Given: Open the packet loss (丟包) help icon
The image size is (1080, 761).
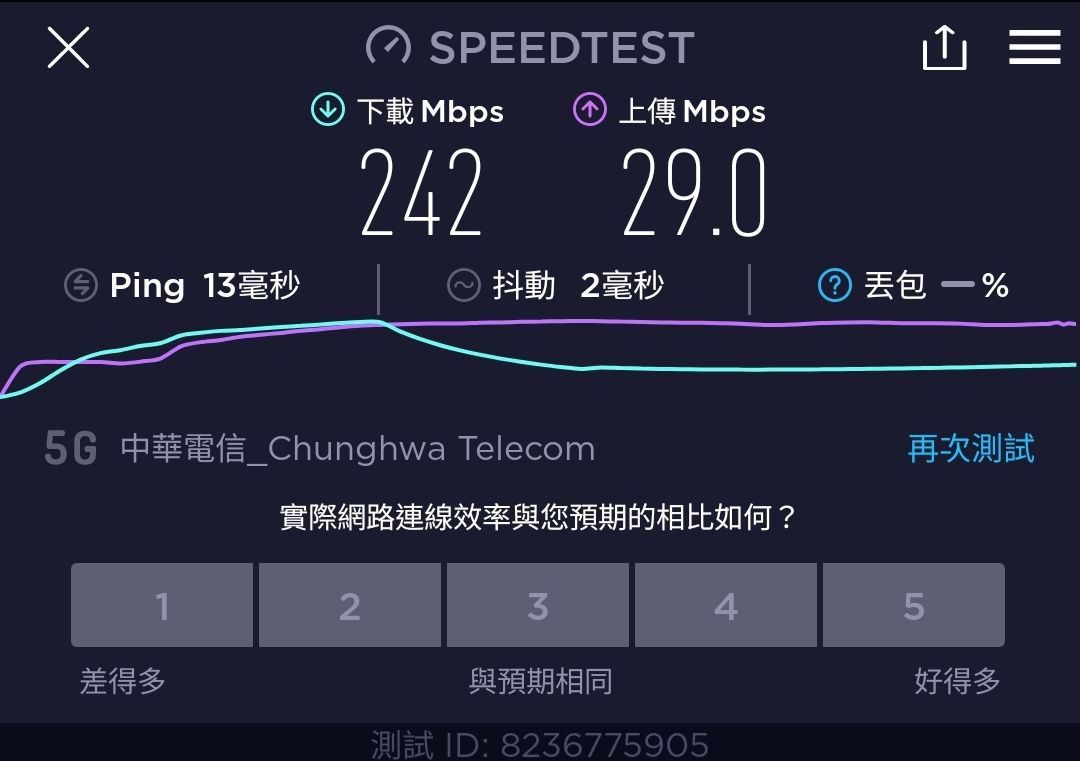Looking at the screenshot, I should [835, 285].
